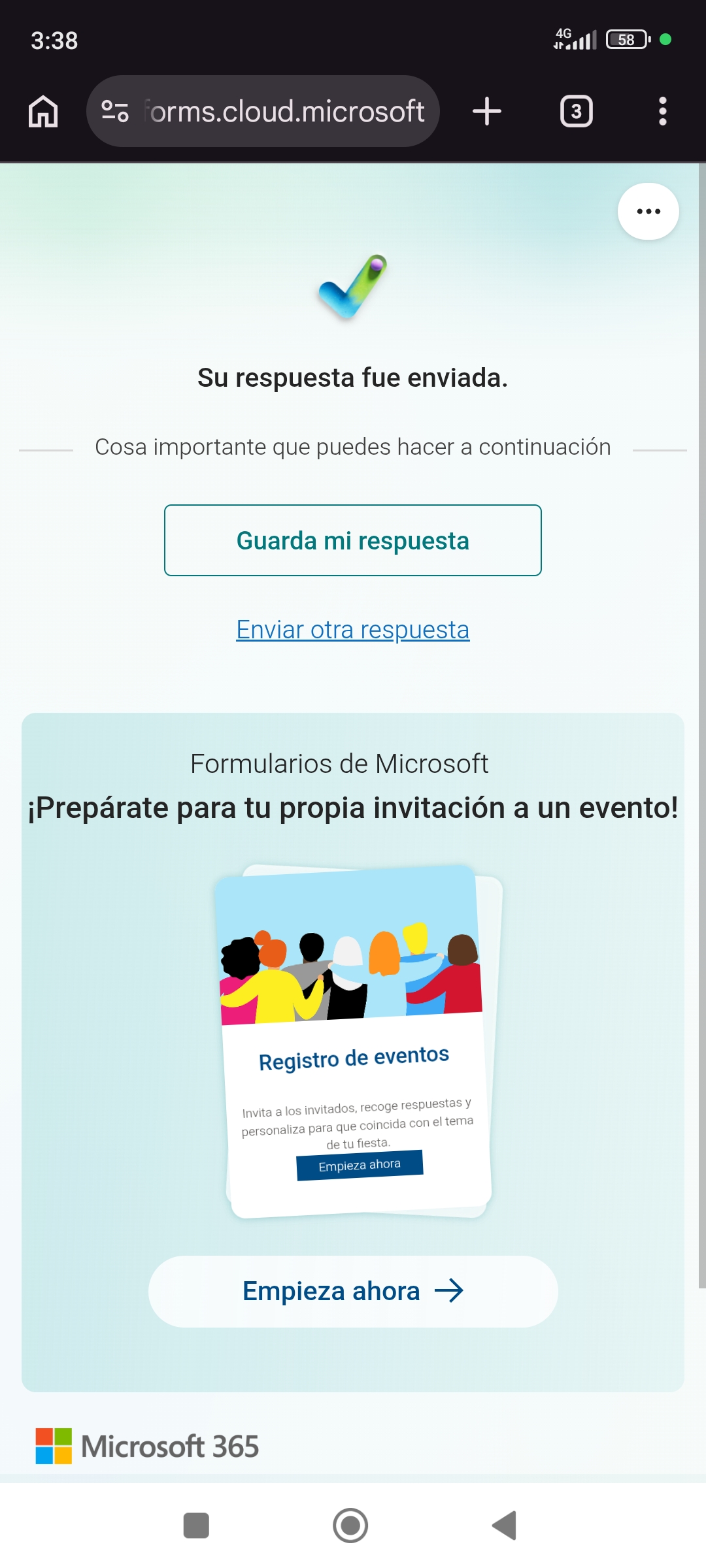Show the open tabs switcher
706x1568 pixels.
(x=576, y=111)
